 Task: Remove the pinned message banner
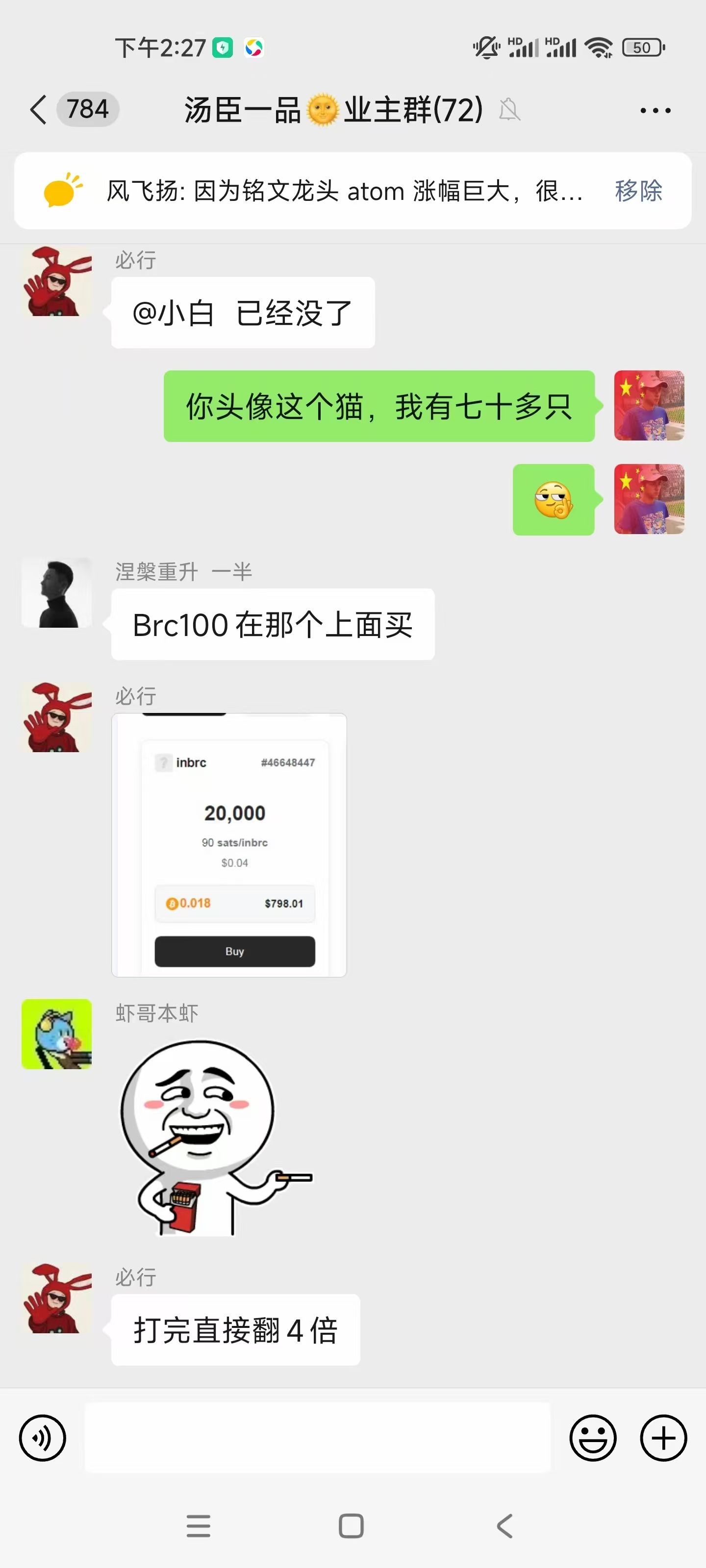click(x=638, y=191)
